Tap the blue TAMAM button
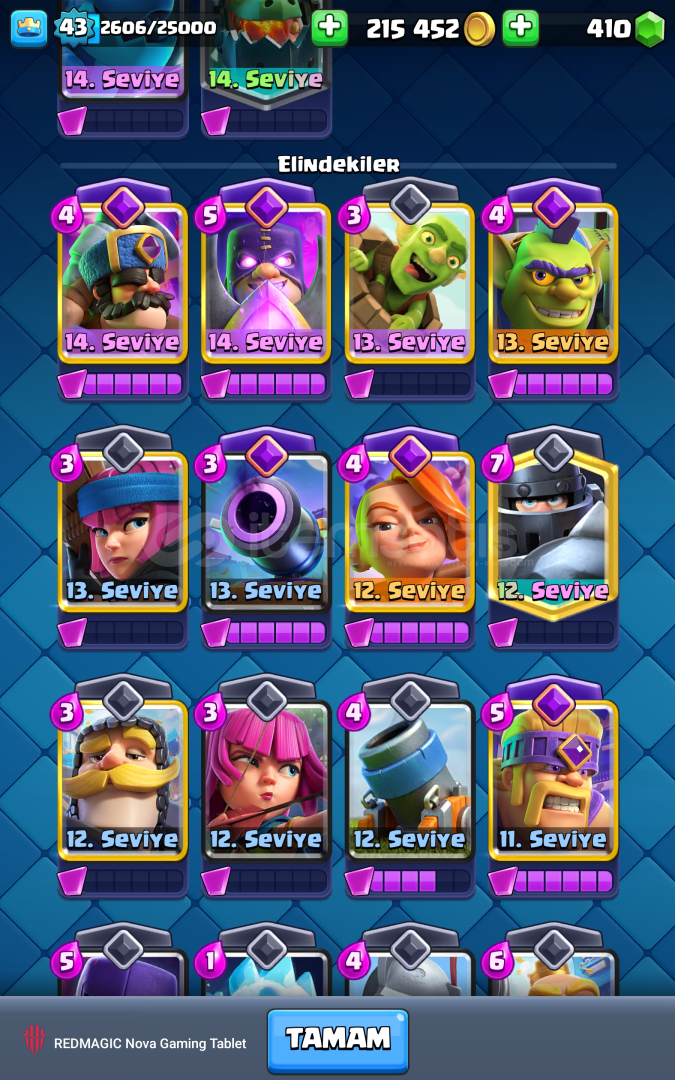This screenshot has height=1080, width=675. pos(338,1040)
